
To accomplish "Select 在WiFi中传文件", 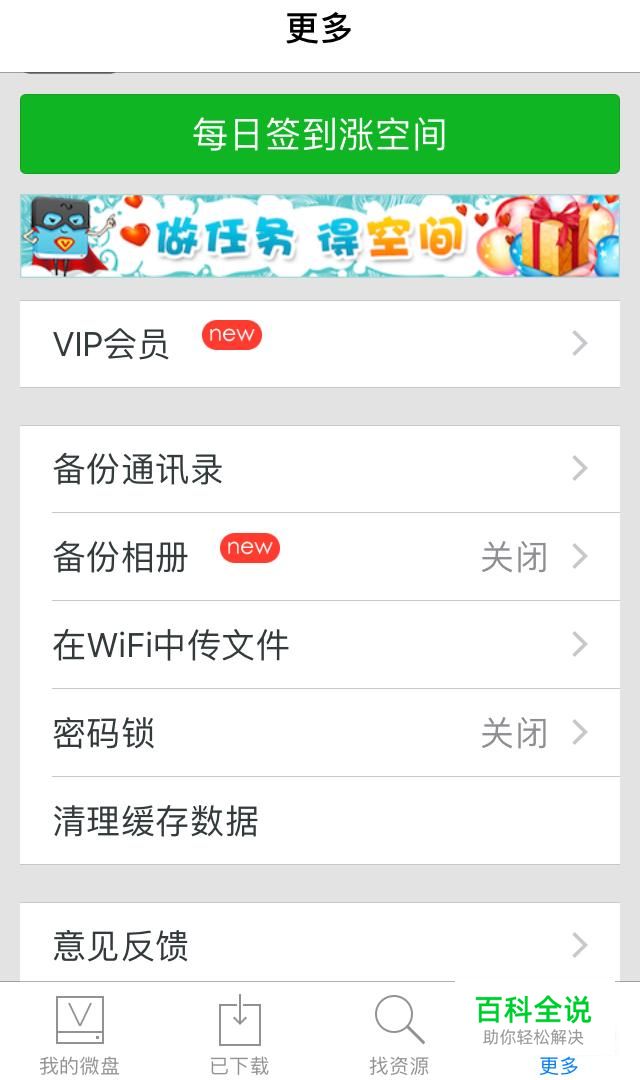I will pos(320,645).
